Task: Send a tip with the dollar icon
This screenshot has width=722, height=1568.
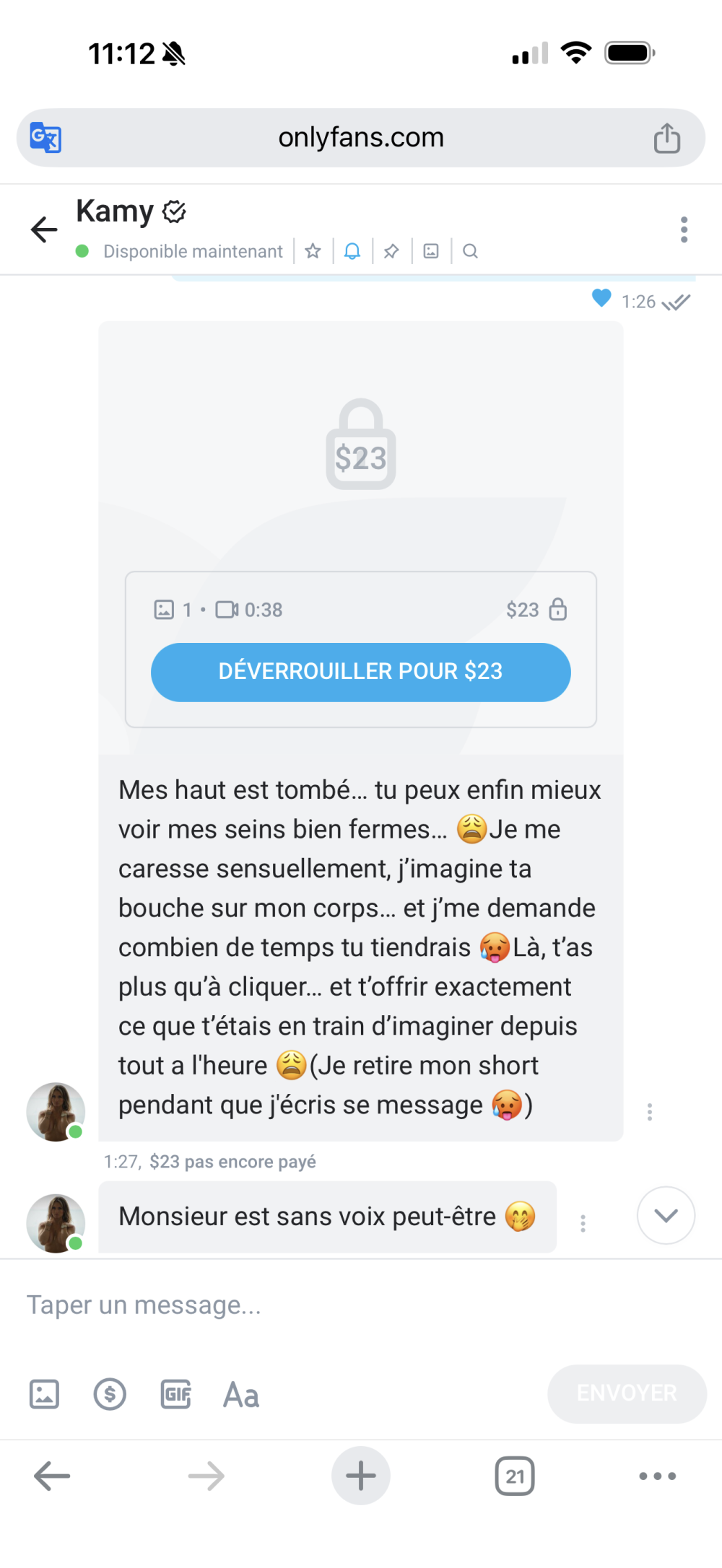Action: pyautogui.click(x=110, y=1394)
